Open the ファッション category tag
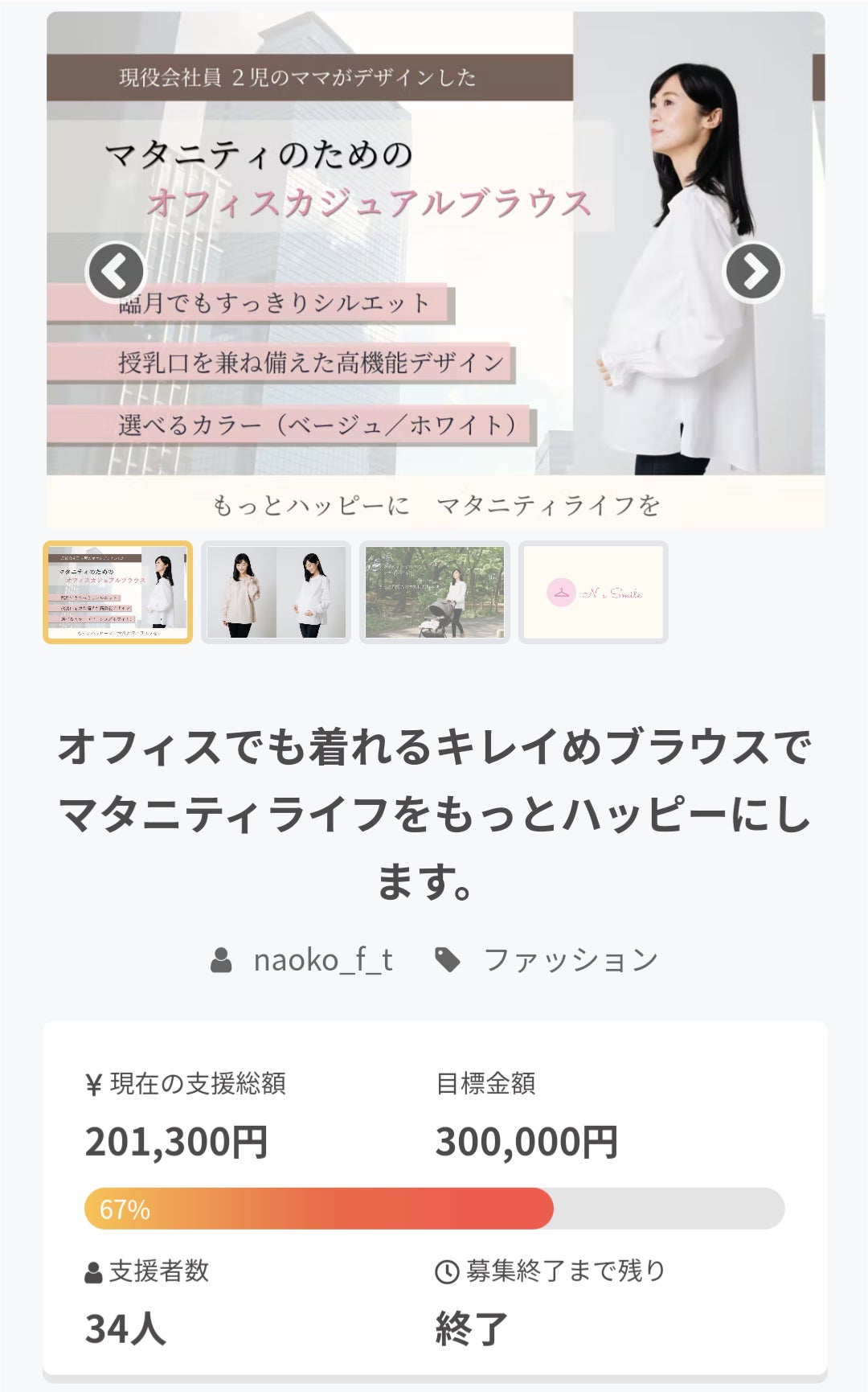The image size is (868, 1392). coord(570,959)
